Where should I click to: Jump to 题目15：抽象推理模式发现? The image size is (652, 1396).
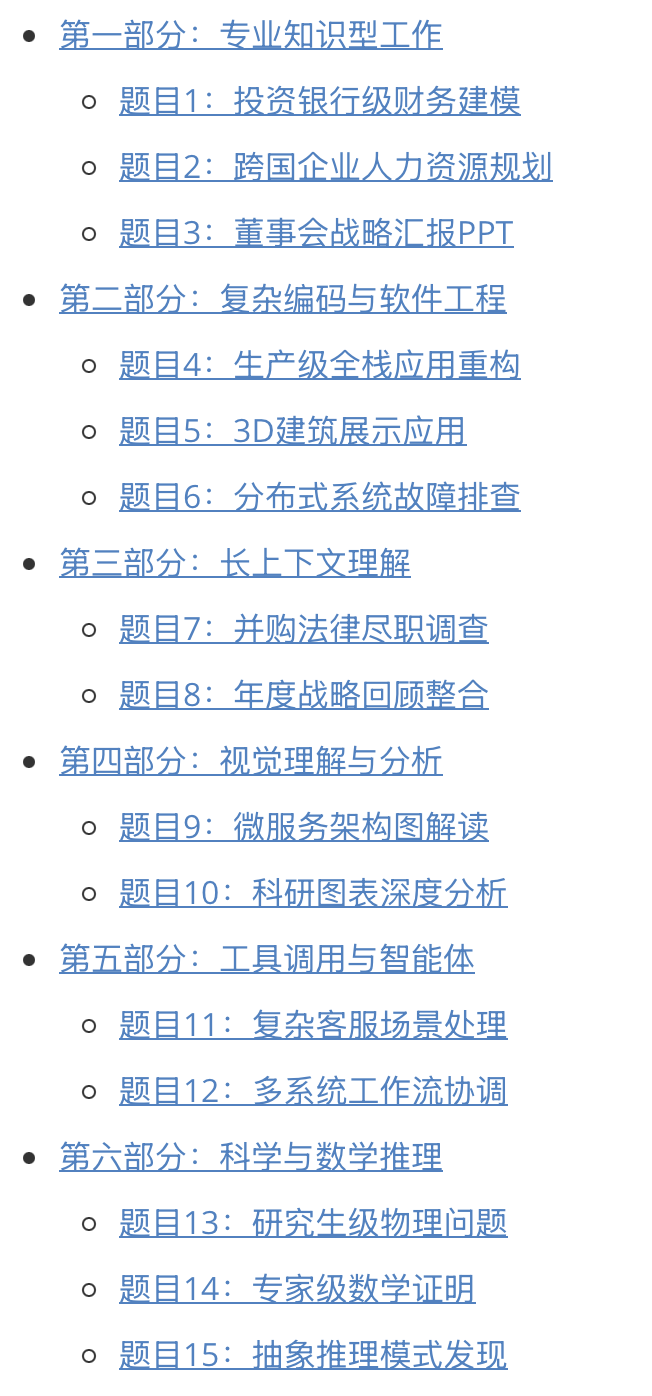(x=313, y=1356)
